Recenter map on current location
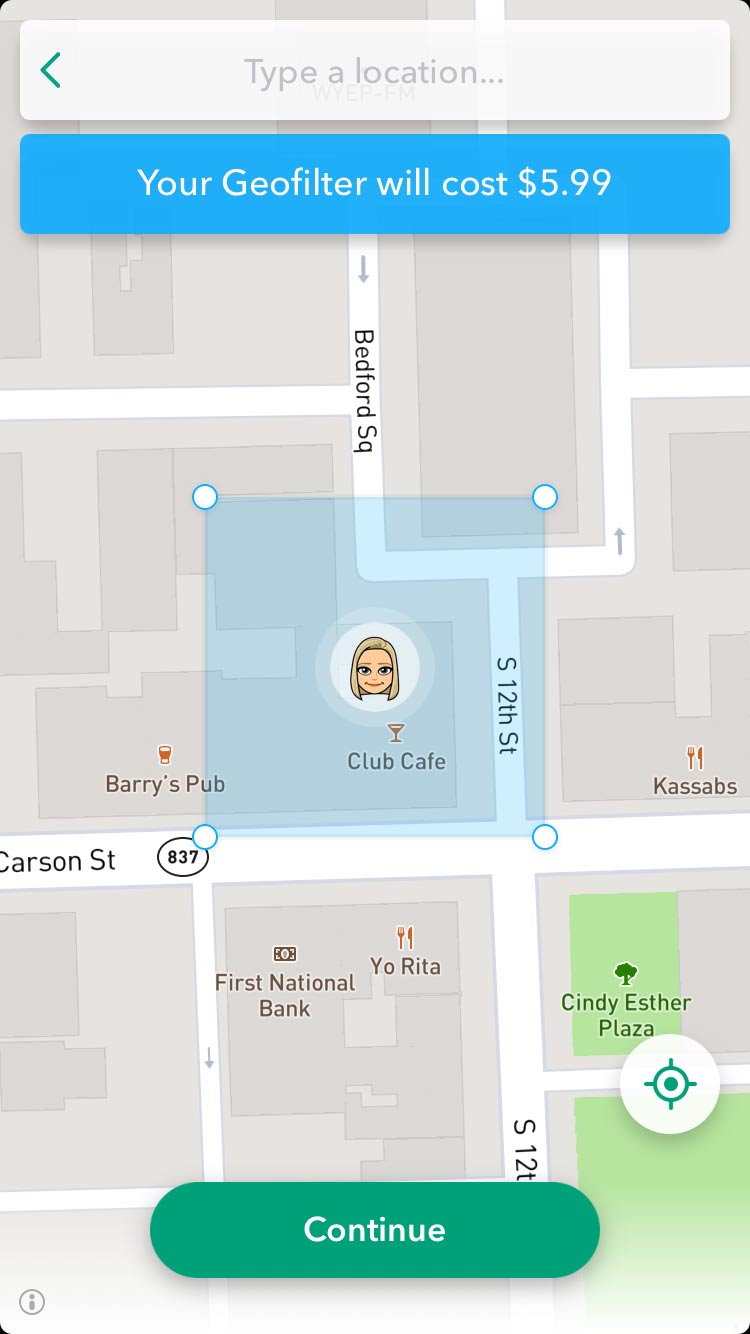Screen dimensions: 750x1334 tap(669, 1083)
